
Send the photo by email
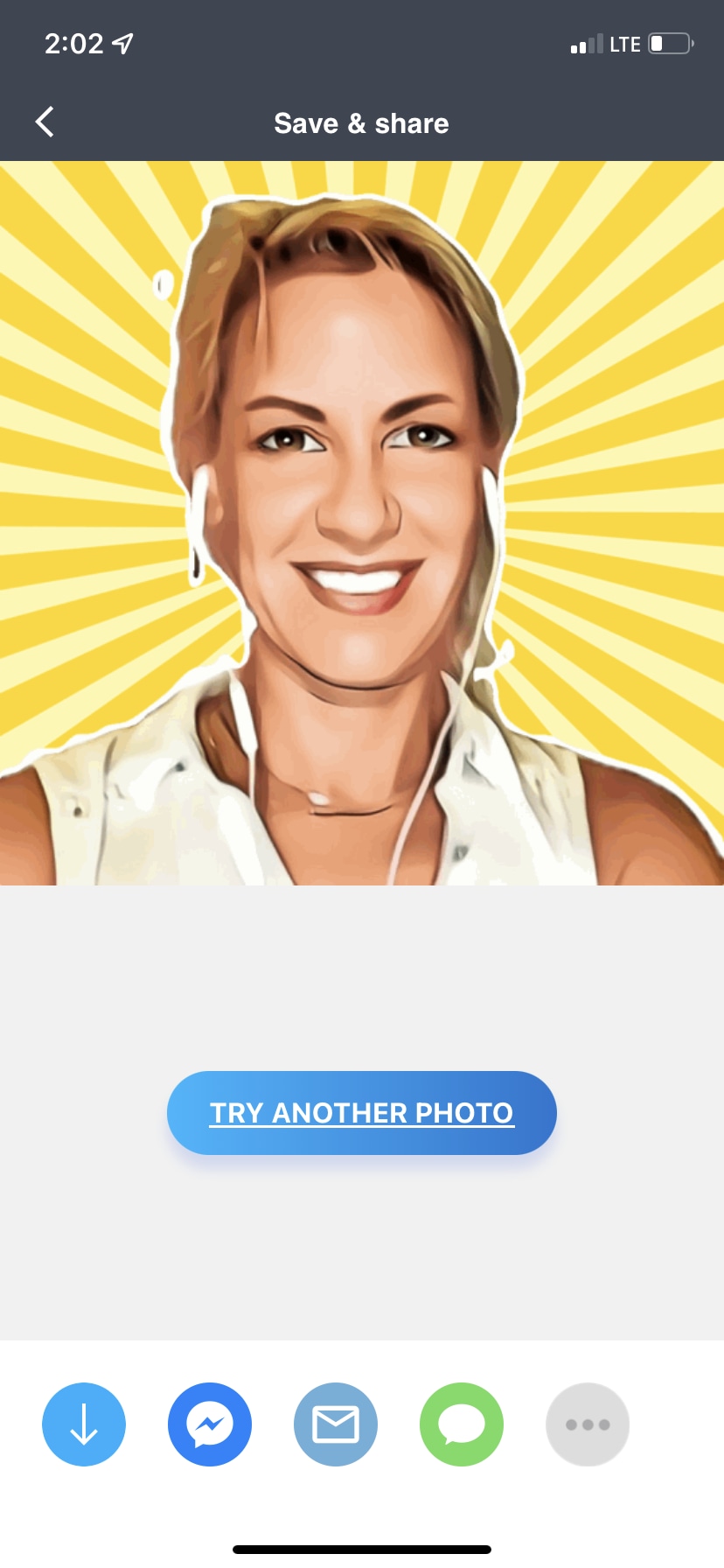click(336, 1424)
